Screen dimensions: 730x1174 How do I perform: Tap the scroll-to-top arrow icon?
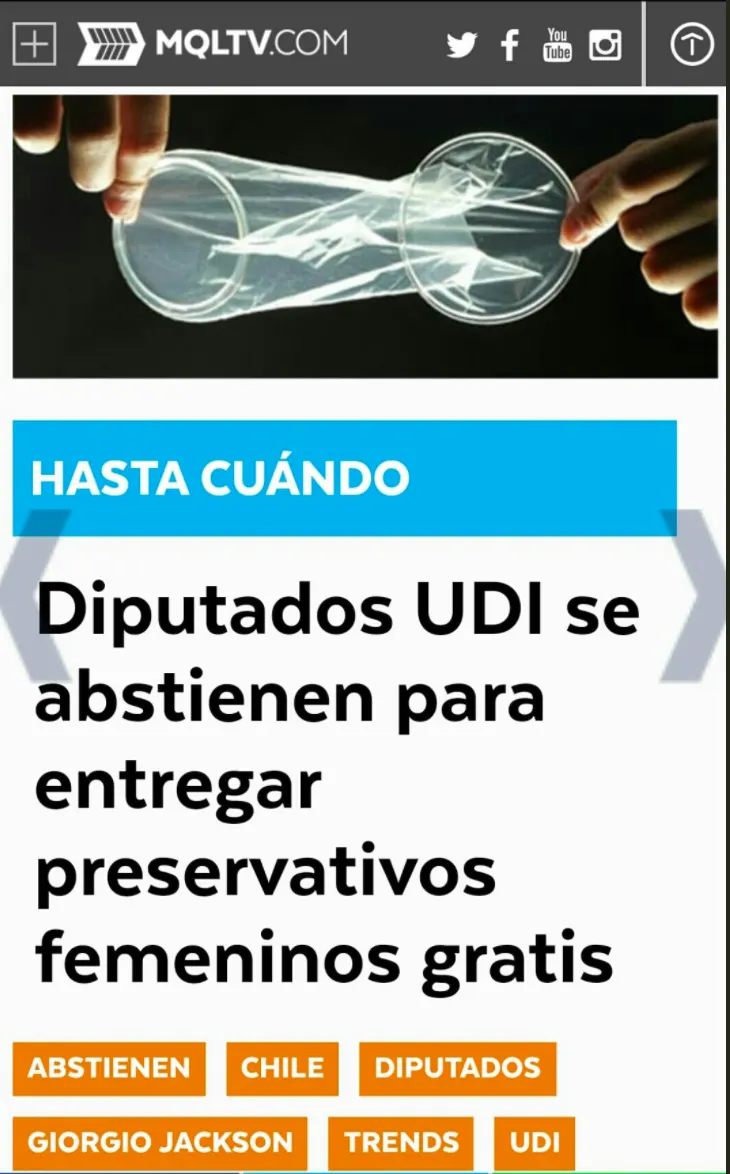click(x=691, y=45)
